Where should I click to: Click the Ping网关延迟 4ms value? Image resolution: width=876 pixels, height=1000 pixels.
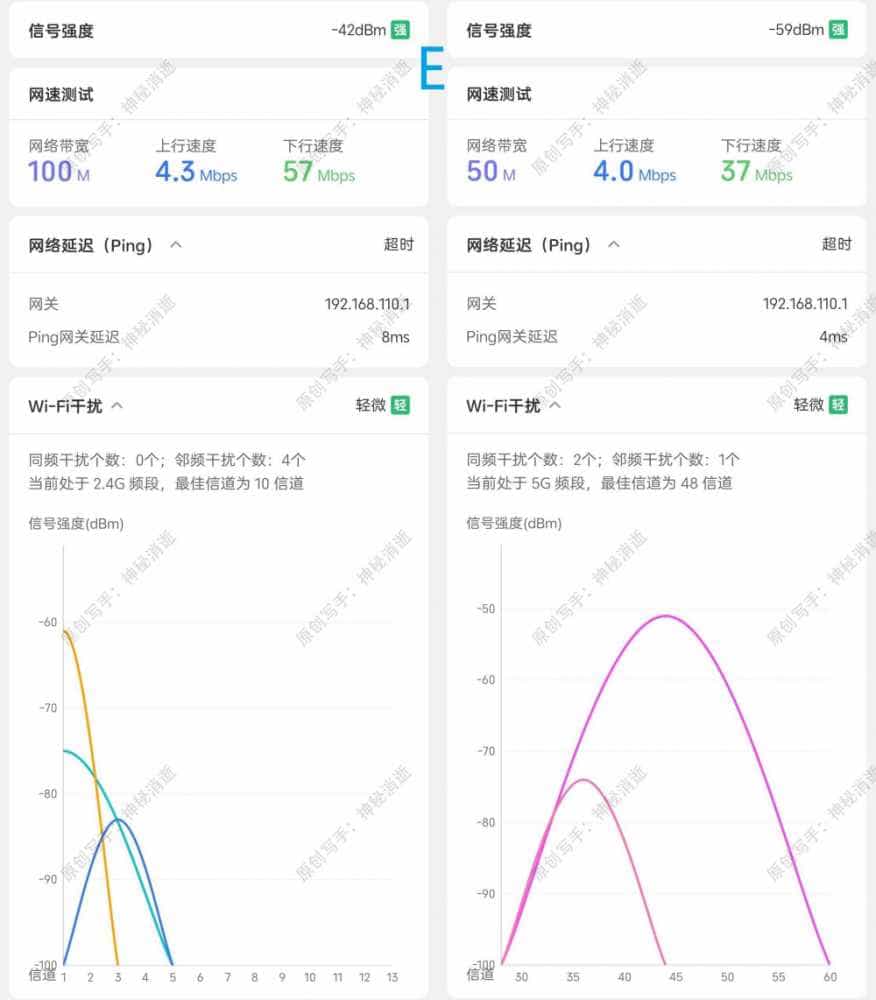coord(833,337)
